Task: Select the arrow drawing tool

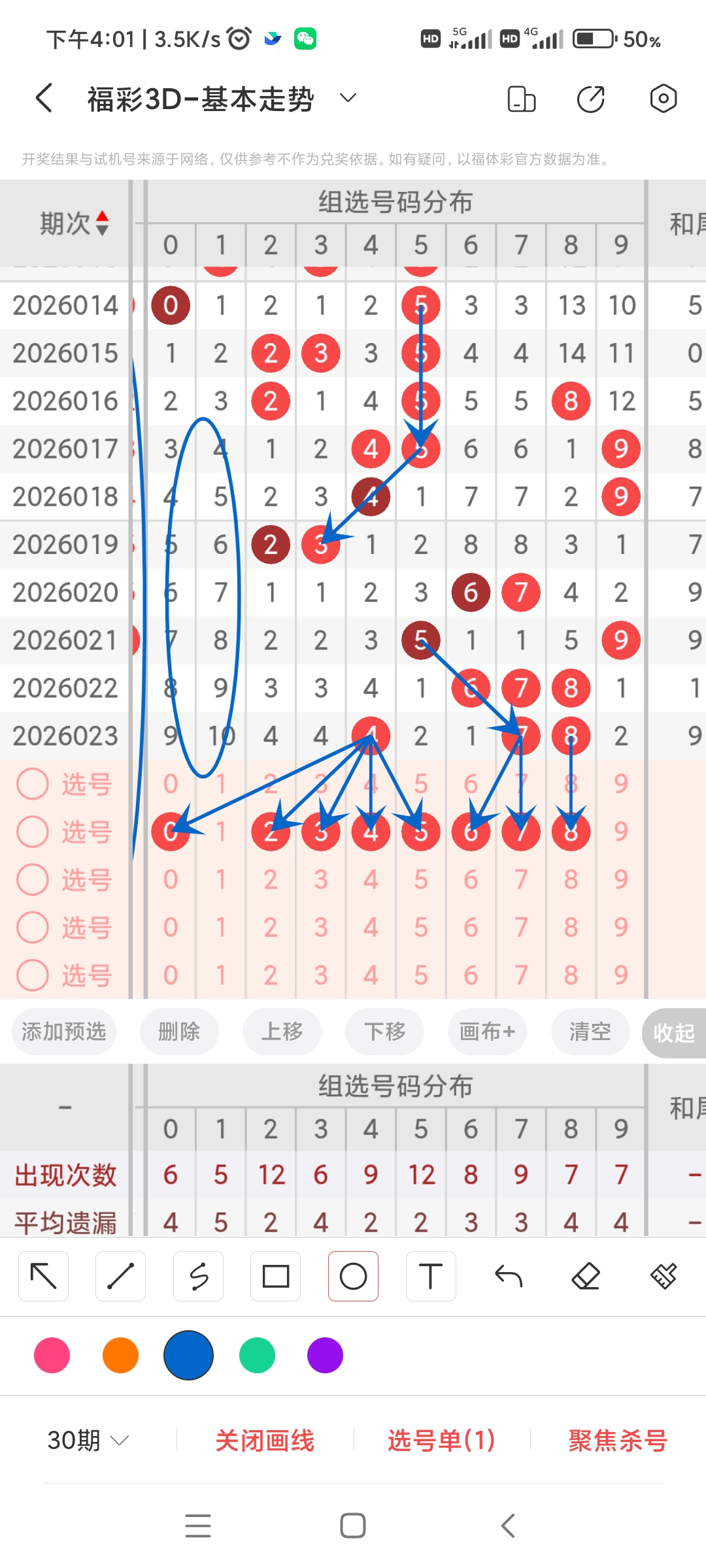Action: [43, 1275]
